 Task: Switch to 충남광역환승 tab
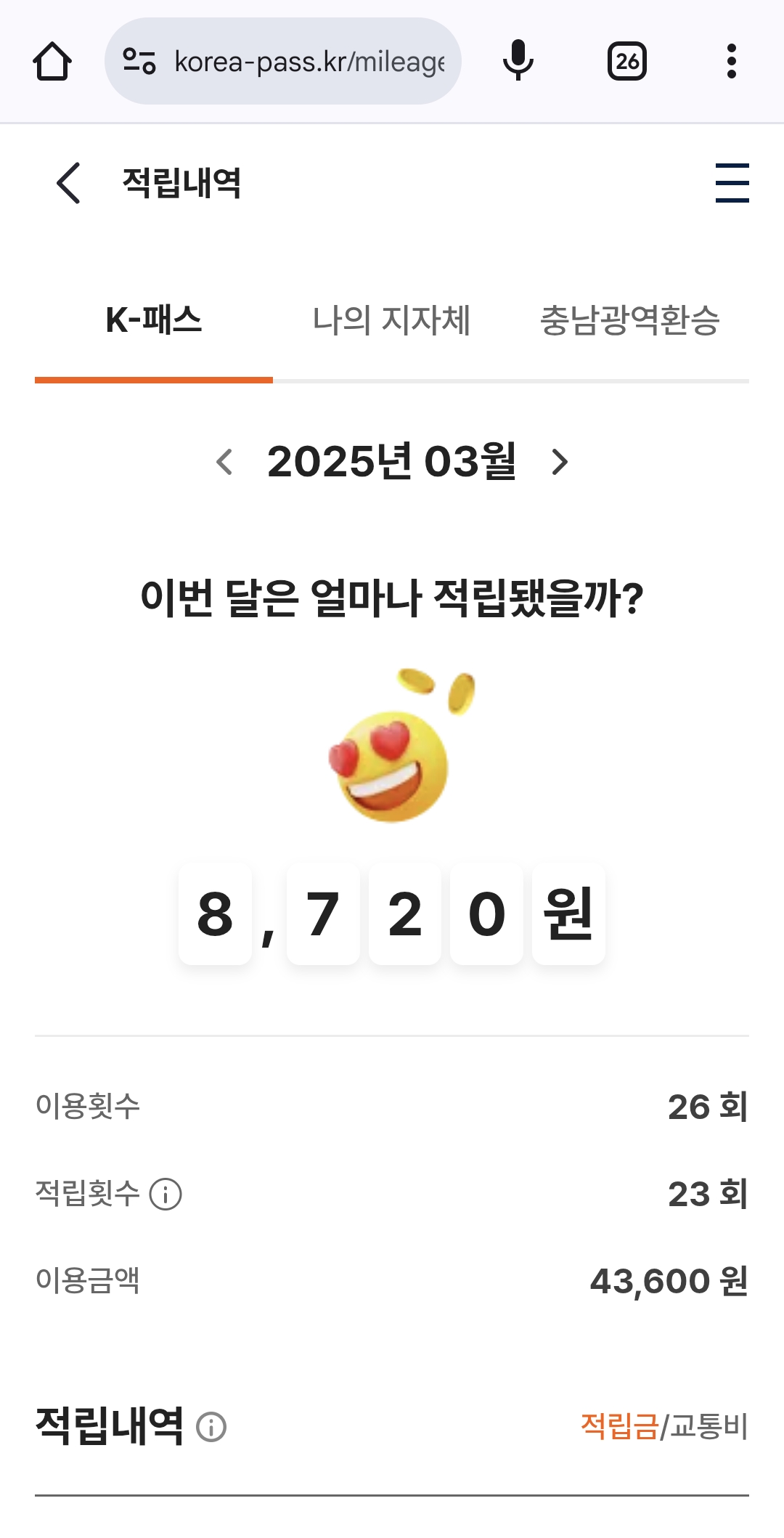coord(629,320)
